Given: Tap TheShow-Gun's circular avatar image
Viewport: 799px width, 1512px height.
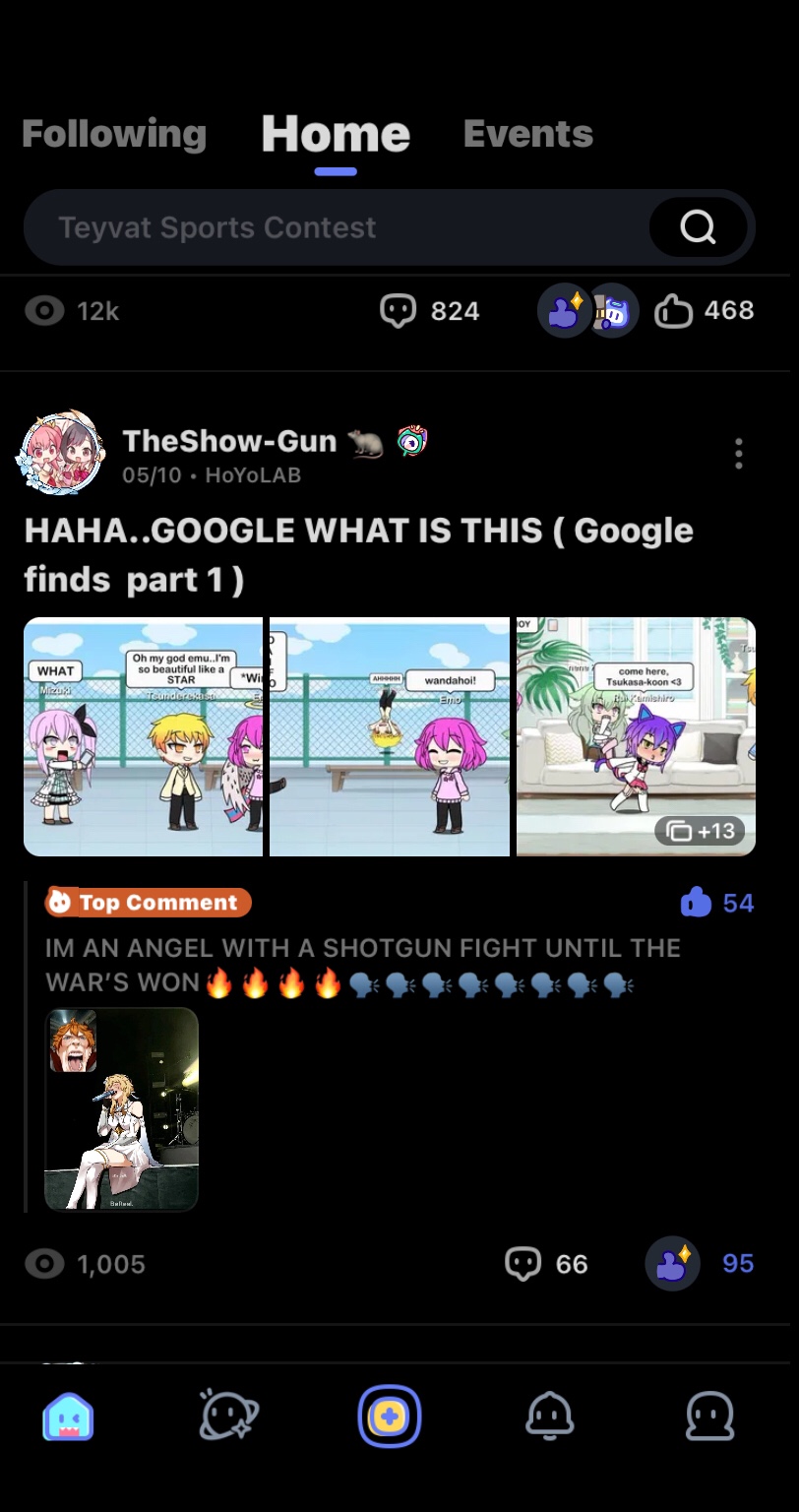Looking at the screenshot, I should pos(61,453).
